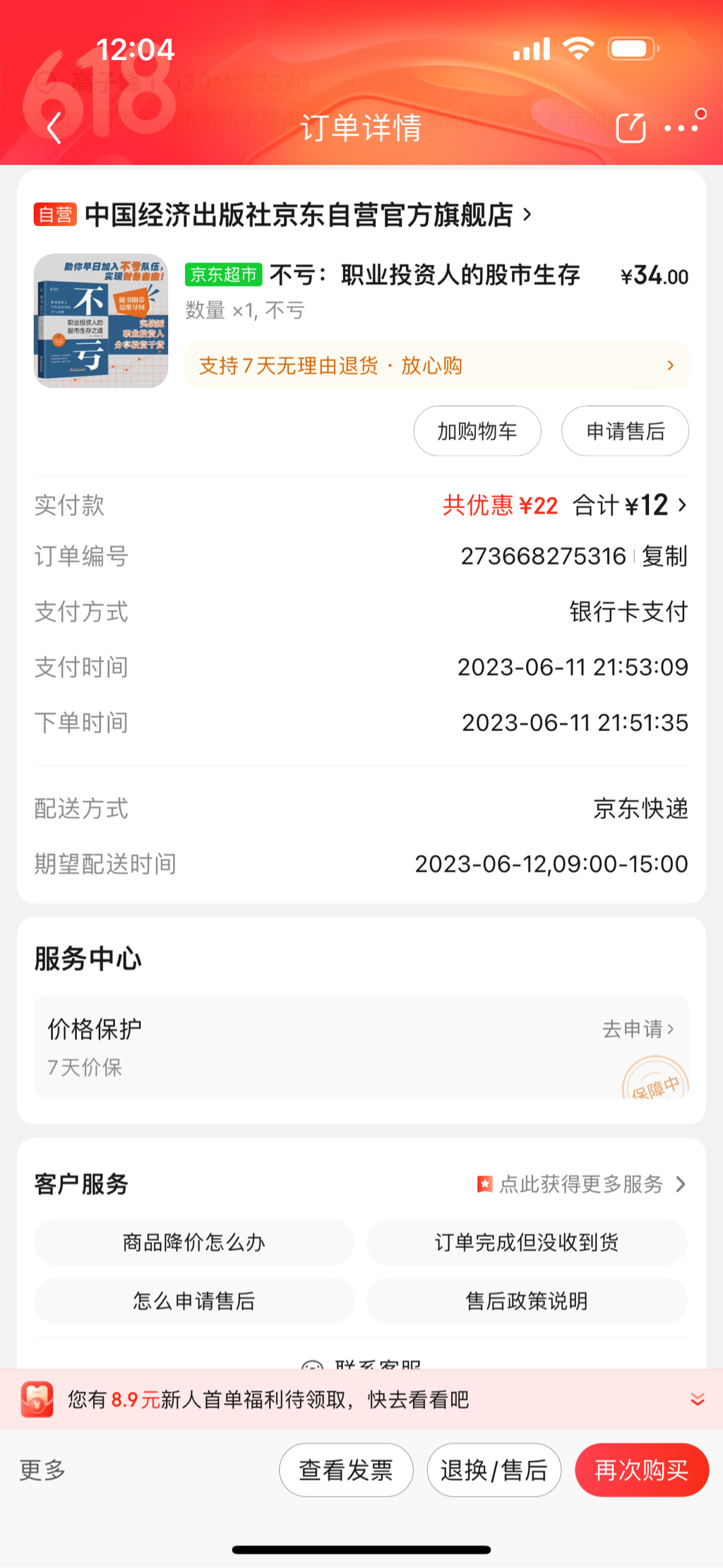Share this order details page
The width and height of the screenshot is (723, 1568).
point(631,128)
